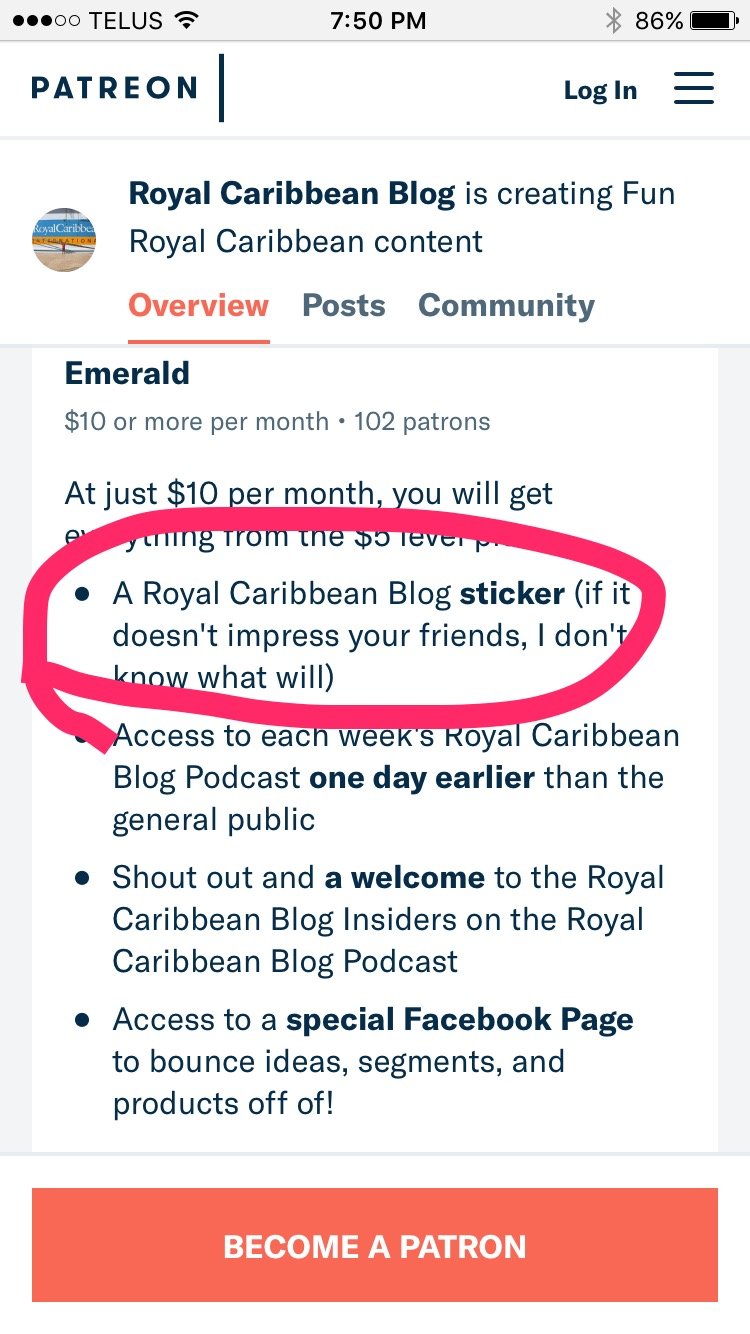Tap the Log In link
The height and width of the screenshot is (1334, 750).
pos(600,90)
